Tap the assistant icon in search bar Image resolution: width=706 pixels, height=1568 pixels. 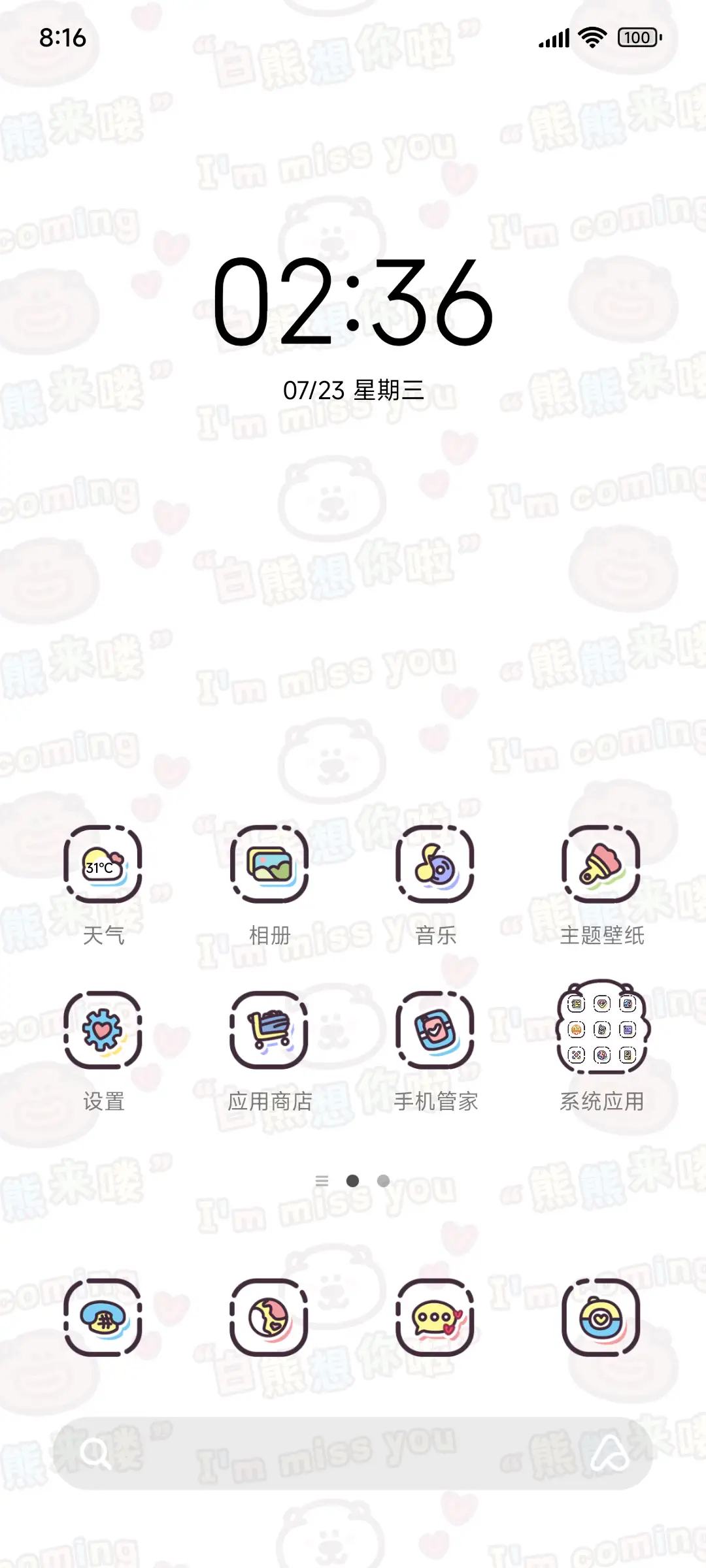pos(609,1453)
